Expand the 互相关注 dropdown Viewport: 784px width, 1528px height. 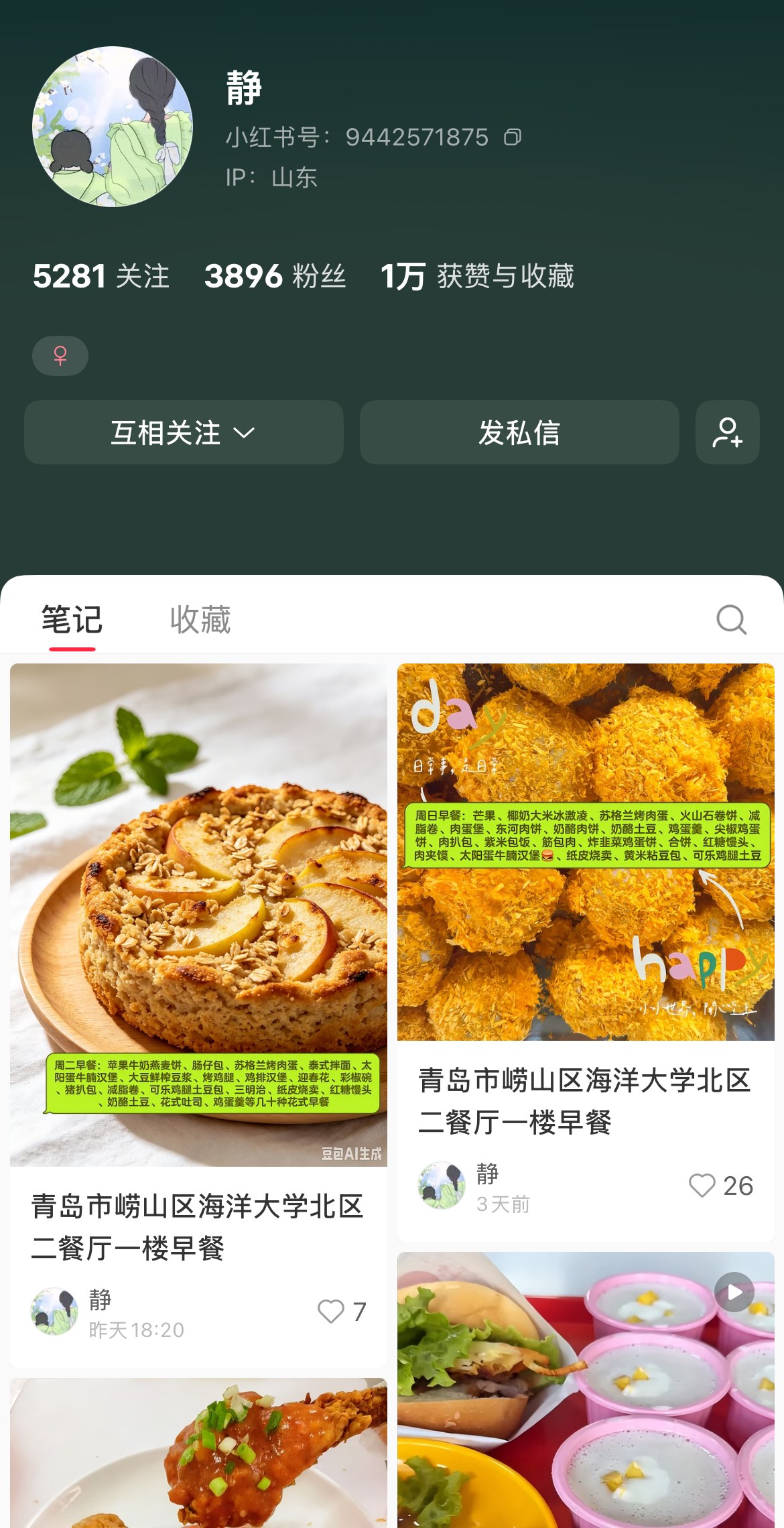pyautogui.click(x=184, y=432)
